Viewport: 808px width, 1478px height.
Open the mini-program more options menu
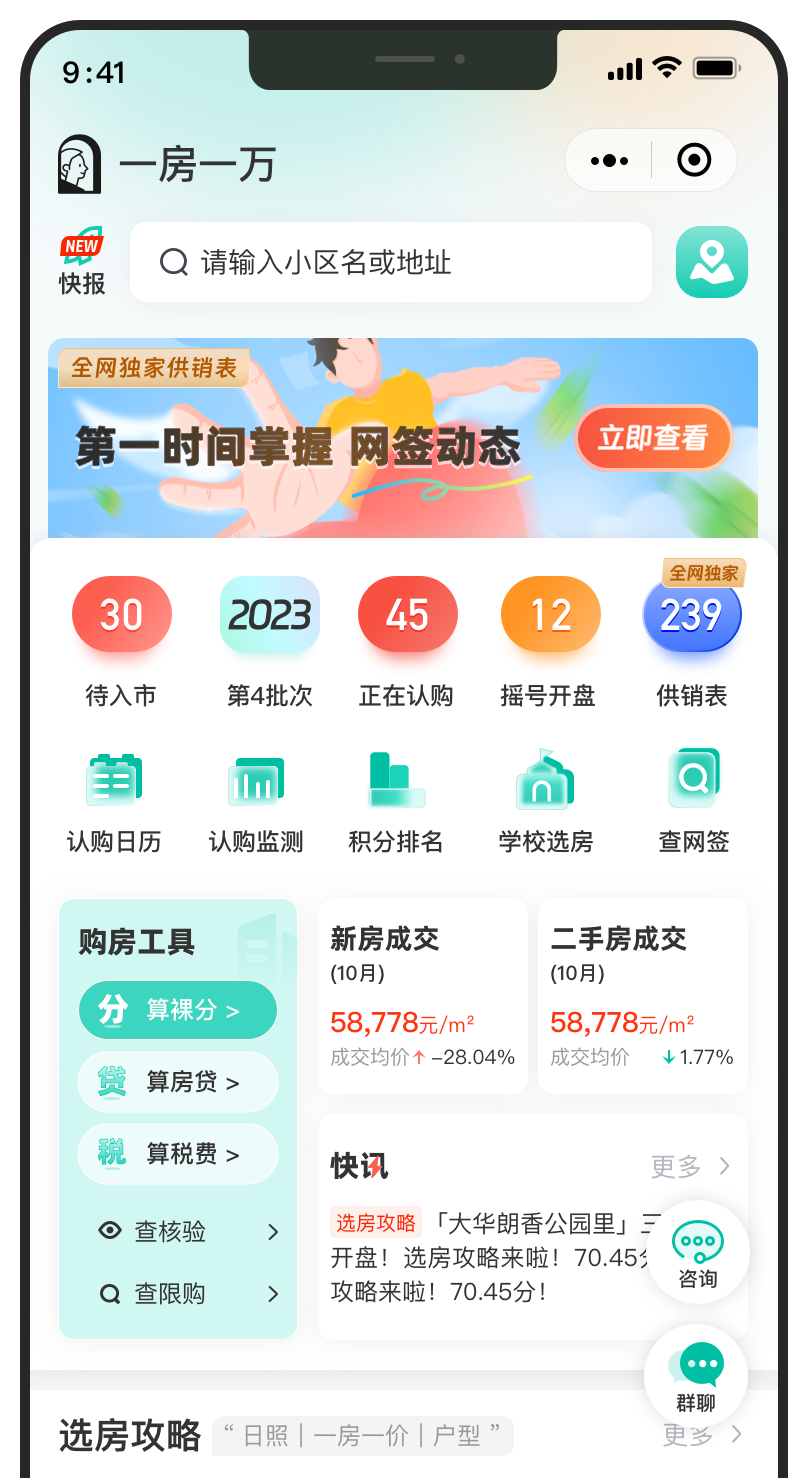609,160
